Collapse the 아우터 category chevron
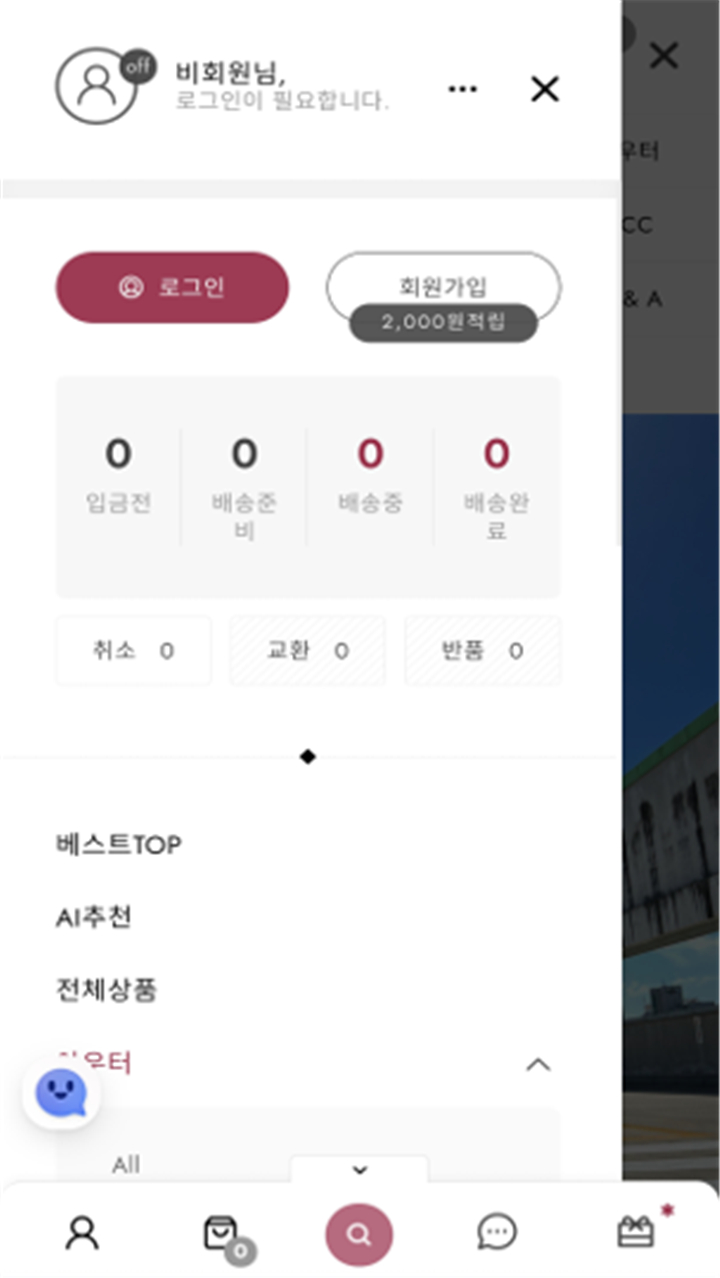720x1278 pixels. [538, 1064]
